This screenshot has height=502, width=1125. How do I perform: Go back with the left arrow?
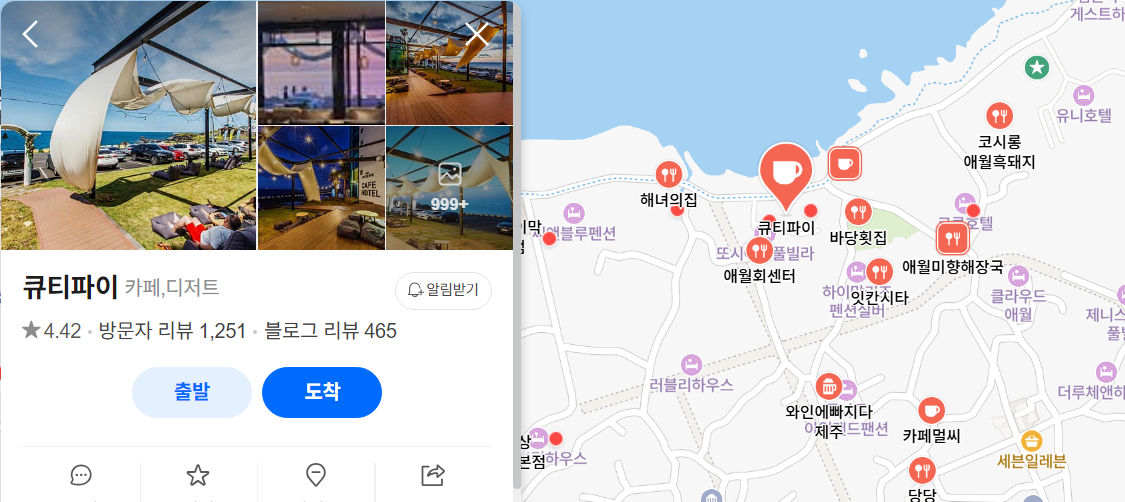30,34
